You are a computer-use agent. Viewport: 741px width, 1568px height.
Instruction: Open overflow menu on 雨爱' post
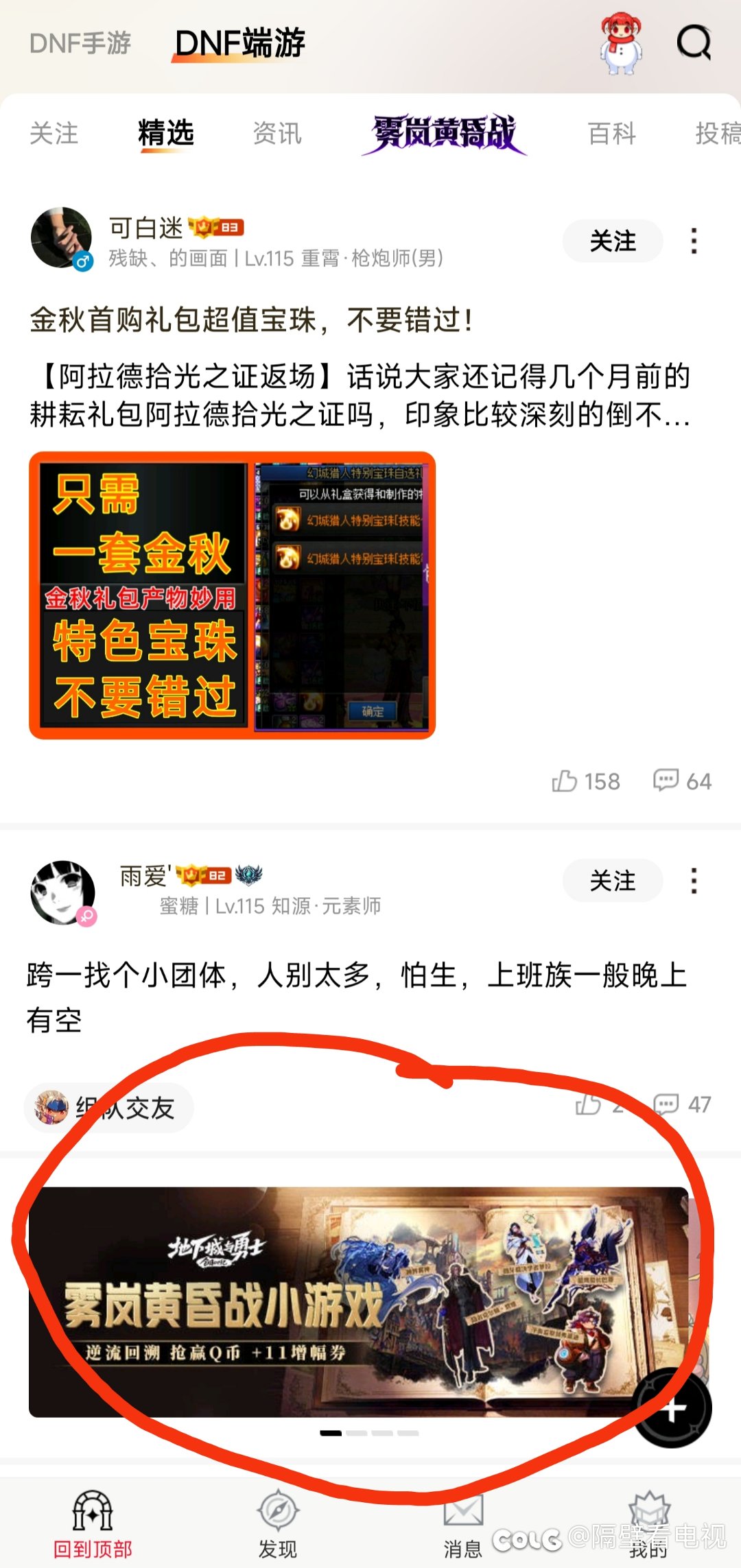click(x=694, y=881)
